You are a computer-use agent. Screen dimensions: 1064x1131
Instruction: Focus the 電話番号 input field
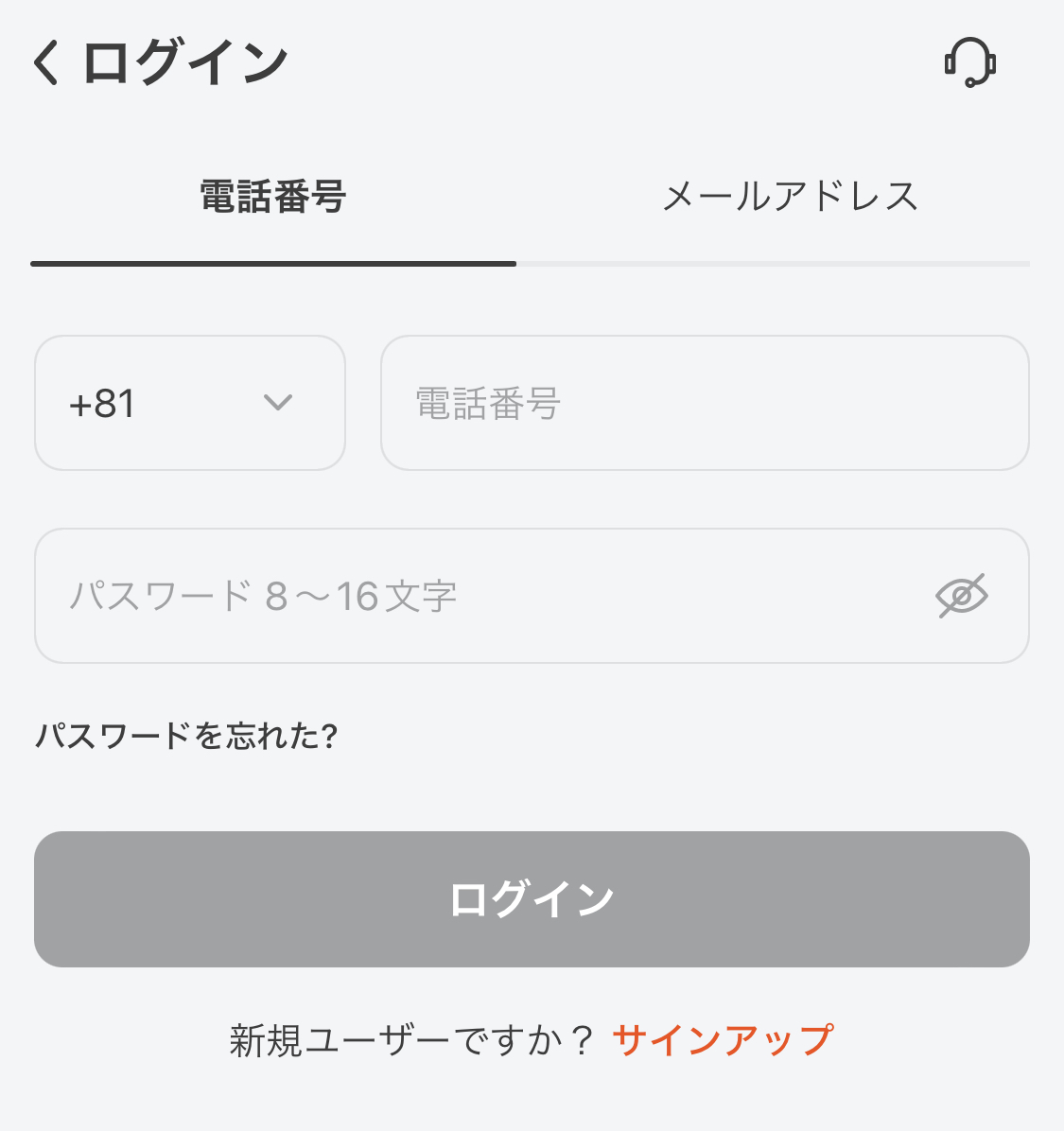pyautogui.click(x=705, y=404)
